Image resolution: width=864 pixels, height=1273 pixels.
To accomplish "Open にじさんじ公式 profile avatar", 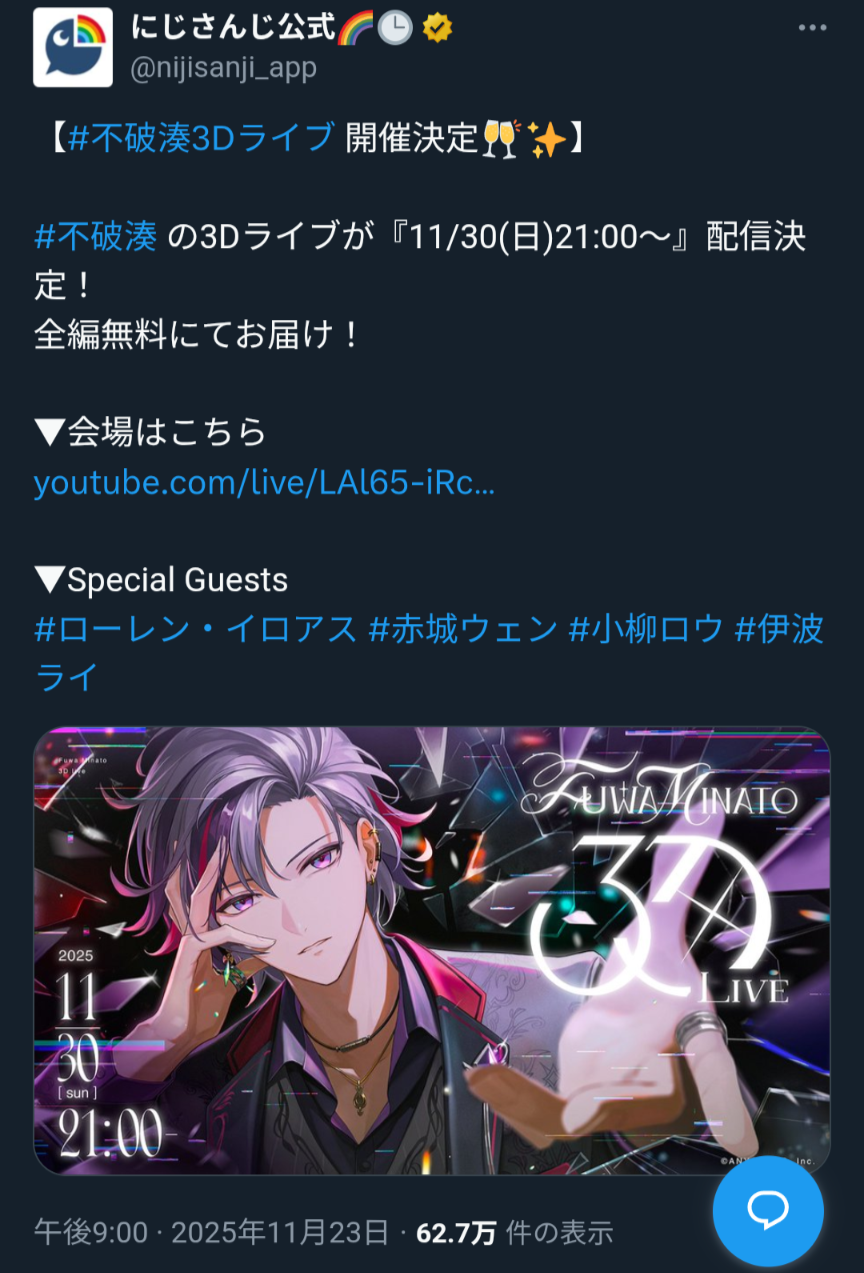I will click(x=72, y=47).
